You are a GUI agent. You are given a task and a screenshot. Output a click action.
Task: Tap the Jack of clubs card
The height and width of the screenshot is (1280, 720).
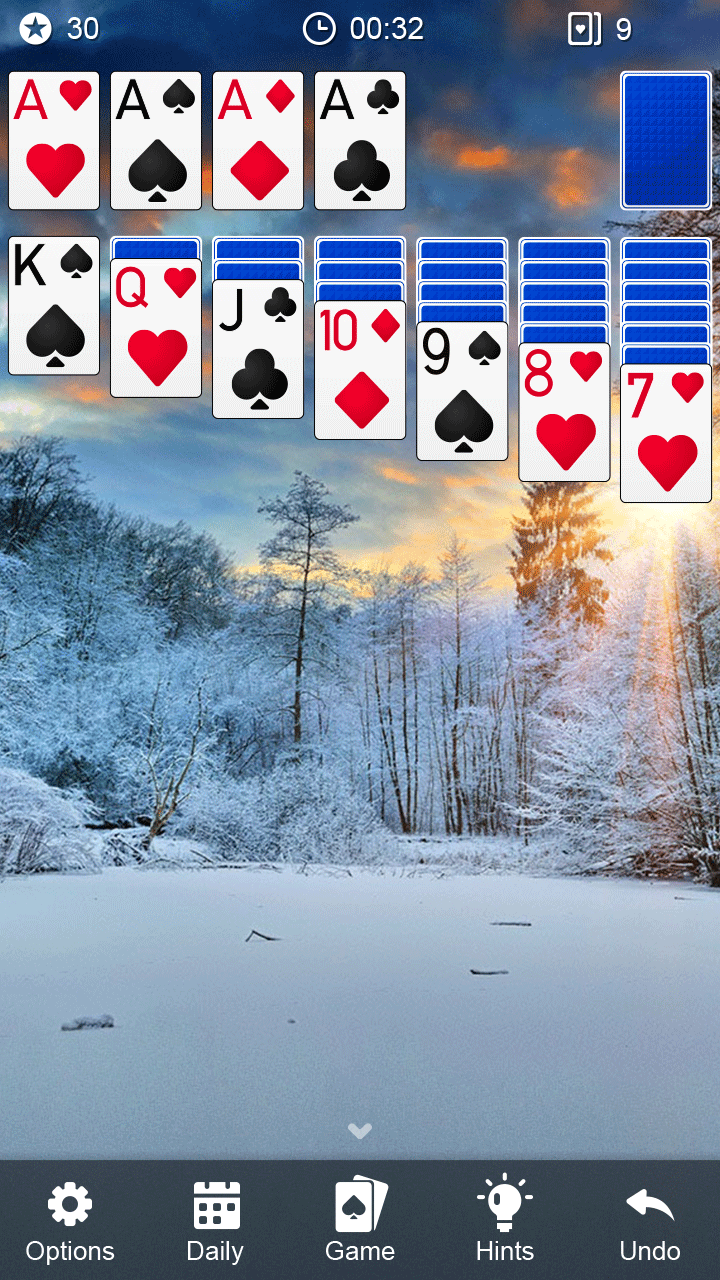pyautogui.click(x=258, y=349)
